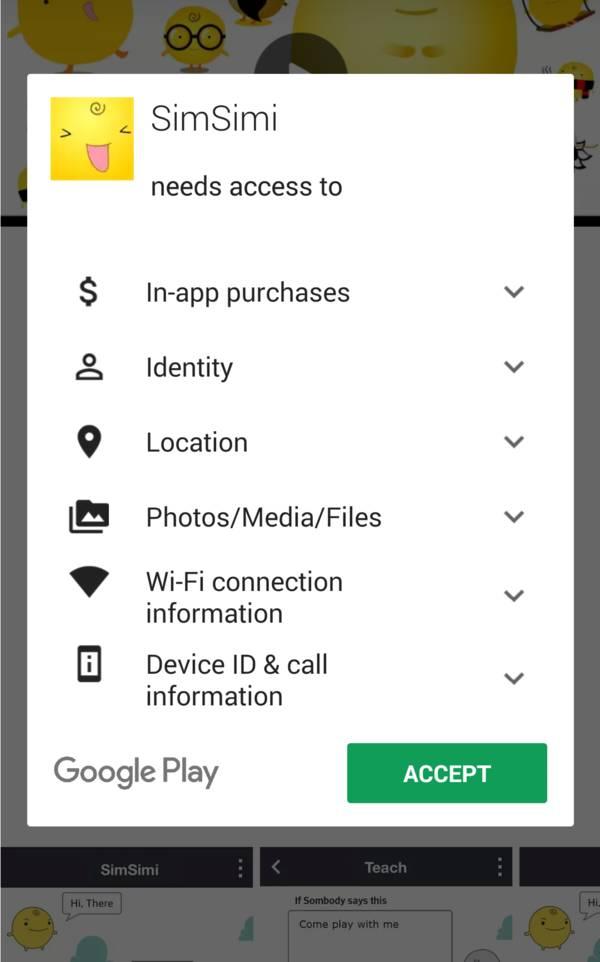The width and height of the screenshot is (600, 962).
Task: Accept the SimSimi permissions
Action: (x=446, y=773)
